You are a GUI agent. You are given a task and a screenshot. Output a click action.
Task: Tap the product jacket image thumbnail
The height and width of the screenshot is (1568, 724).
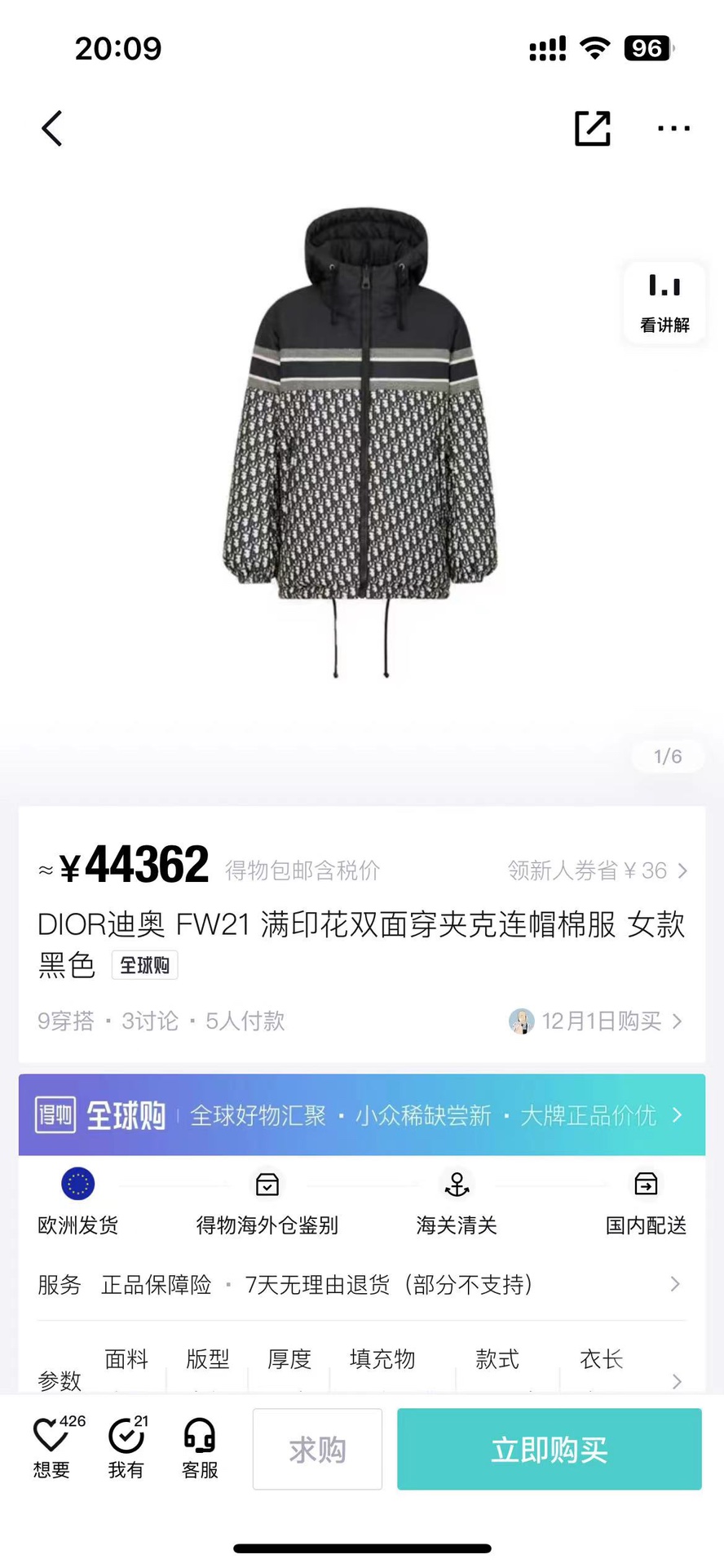[362, 449]
